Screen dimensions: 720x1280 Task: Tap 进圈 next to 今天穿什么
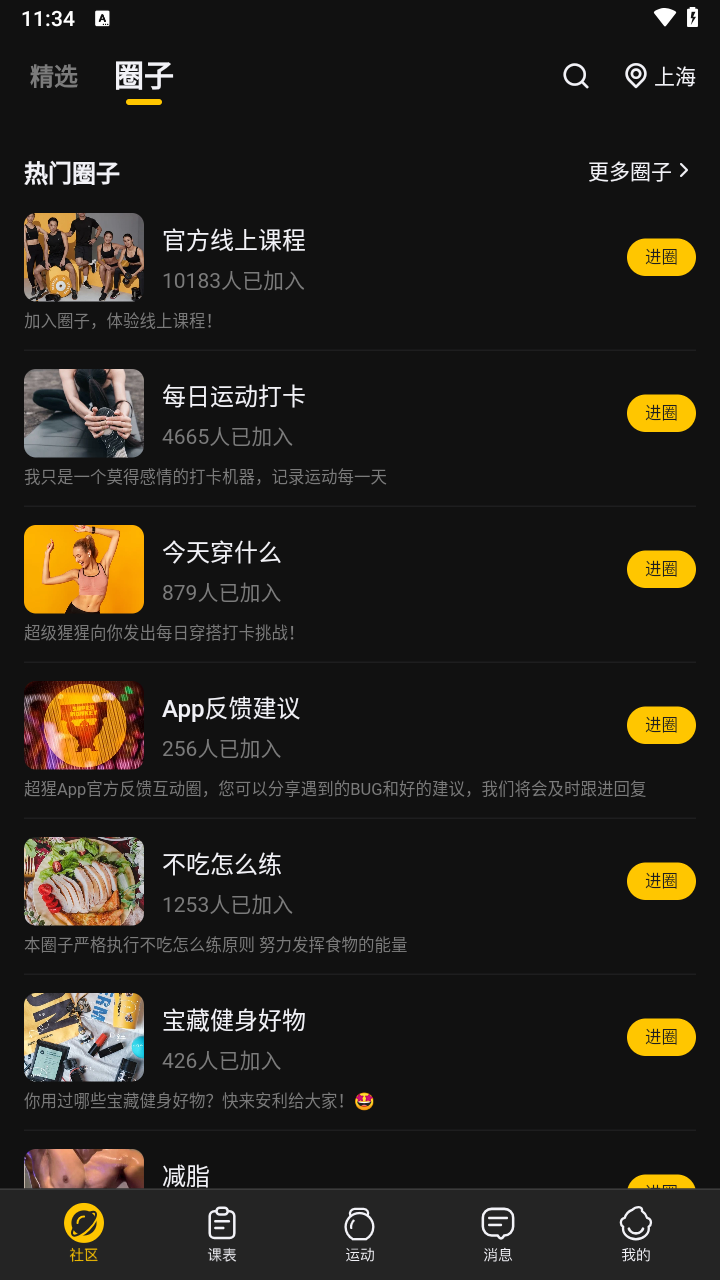tap(661, 569)
